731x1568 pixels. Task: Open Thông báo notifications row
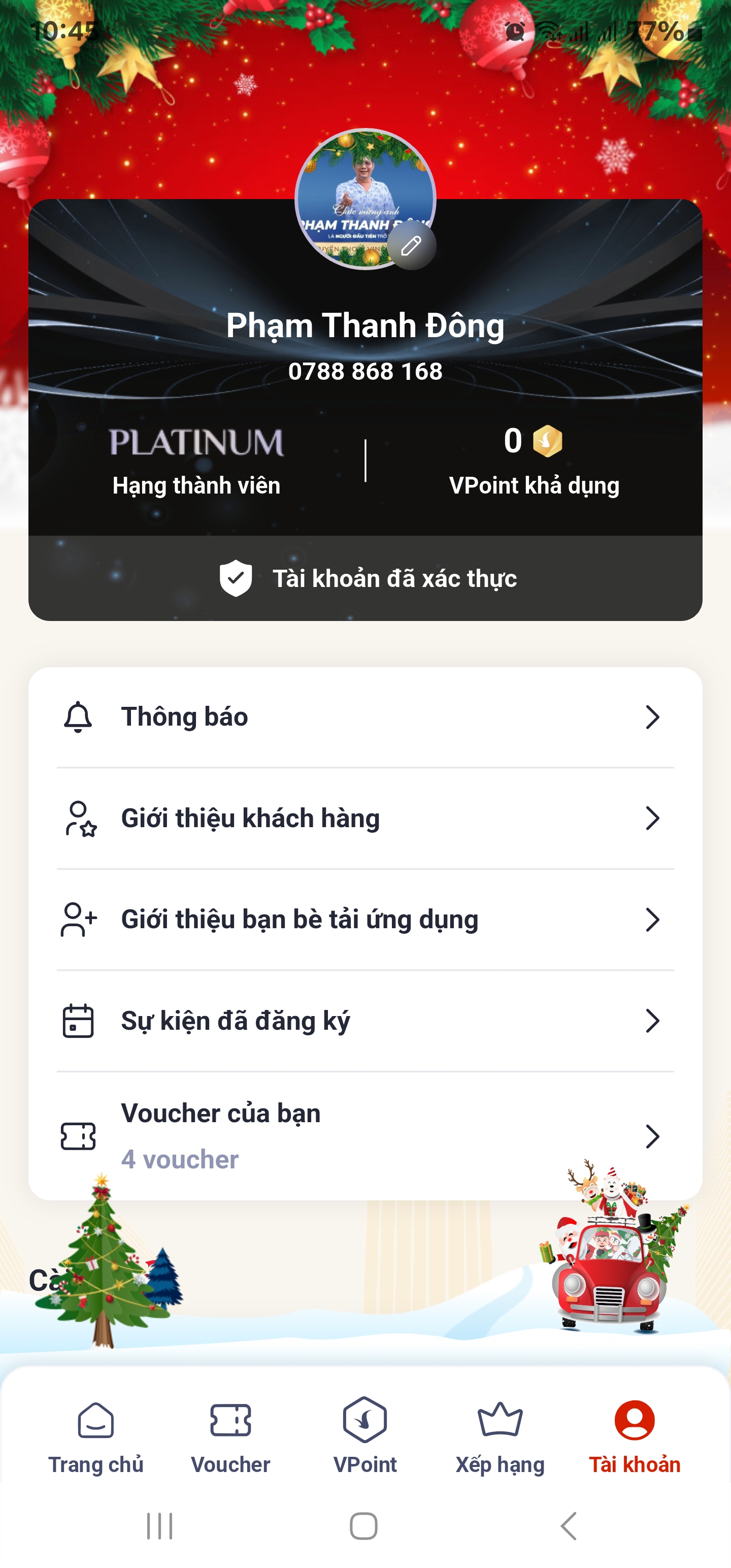[x=365, y=717]
